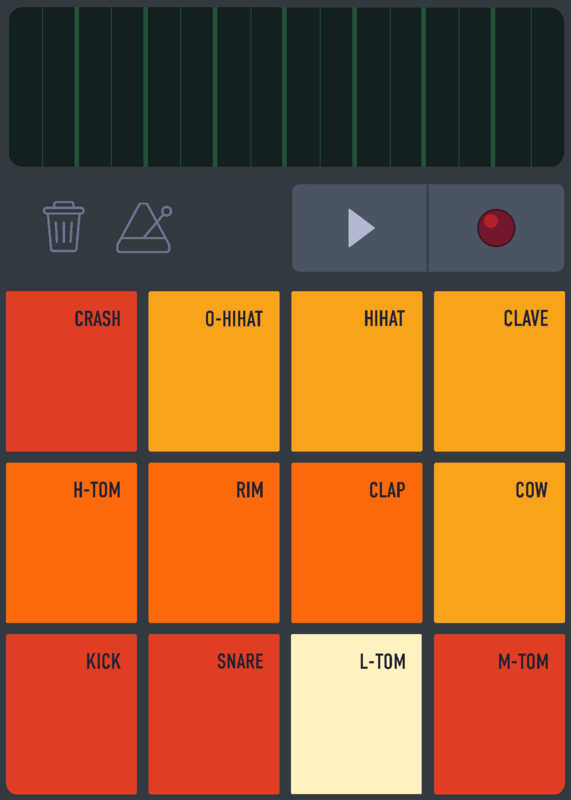Toggle the metronome icon
This screenshot has height=800, width=571.
pos(144,228)
